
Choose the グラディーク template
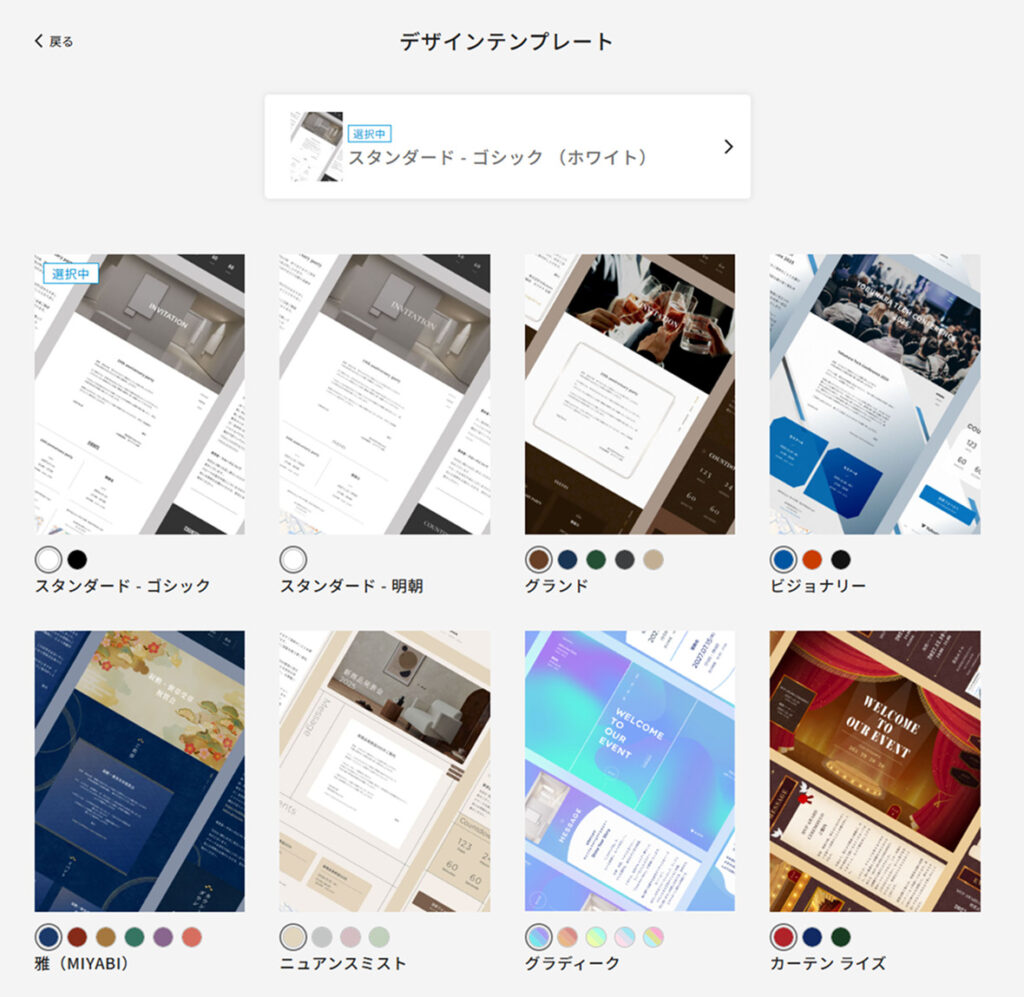point(629,770)
